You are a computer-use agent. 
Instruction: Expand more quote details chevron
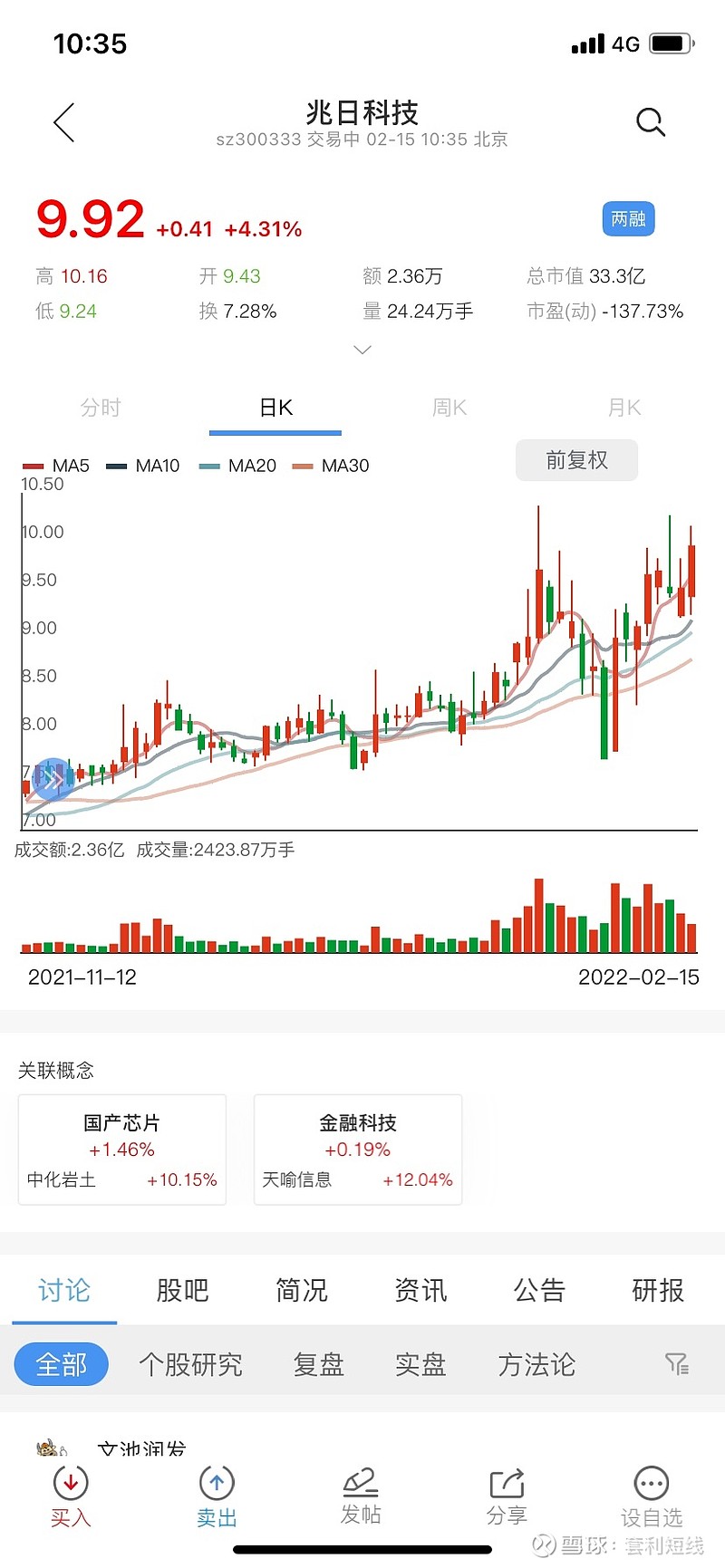362,350
